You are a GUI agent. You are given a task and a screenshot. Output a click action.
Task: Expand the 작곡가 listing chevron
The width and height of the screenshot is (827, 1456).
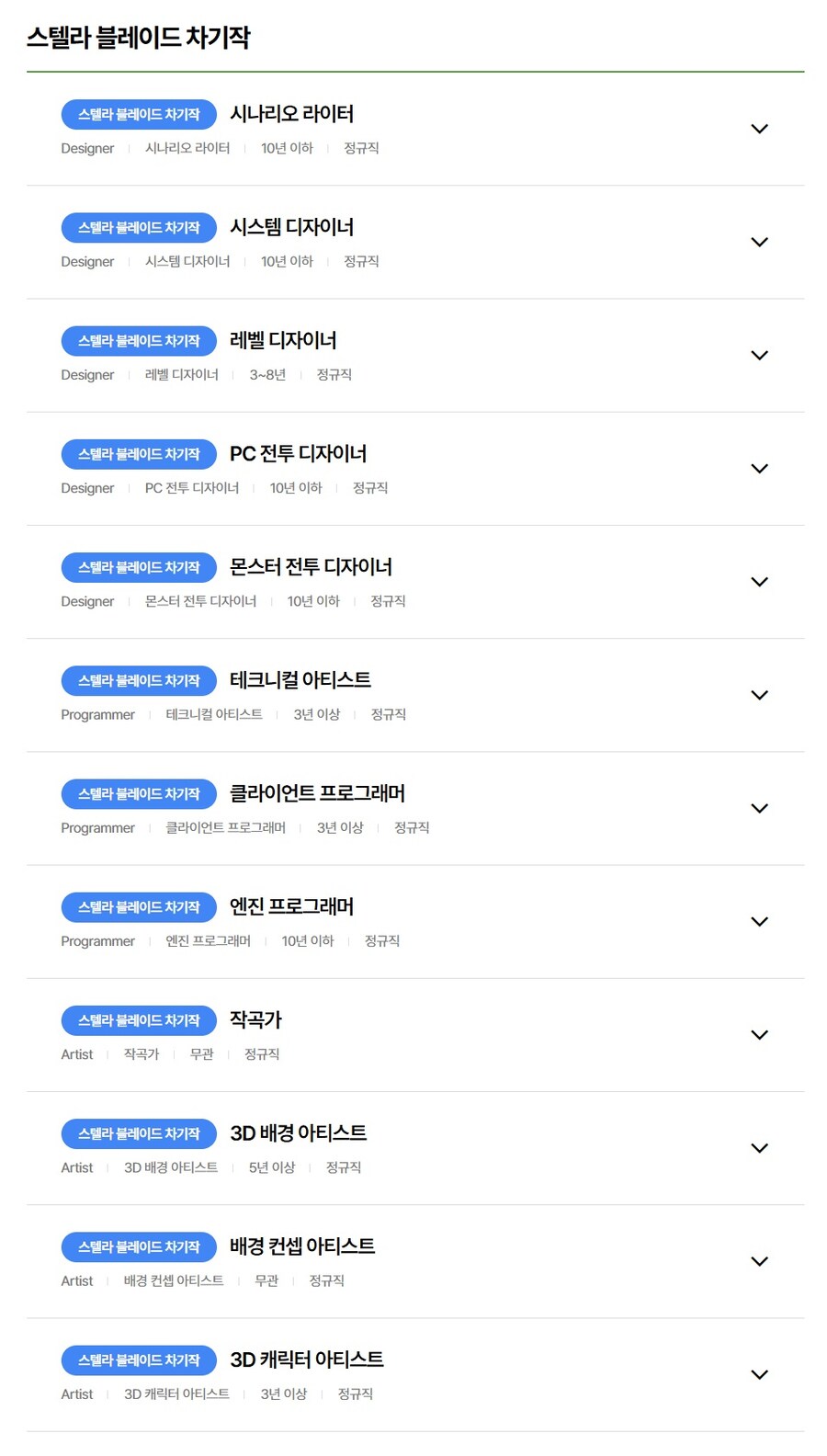point(760,1034)
